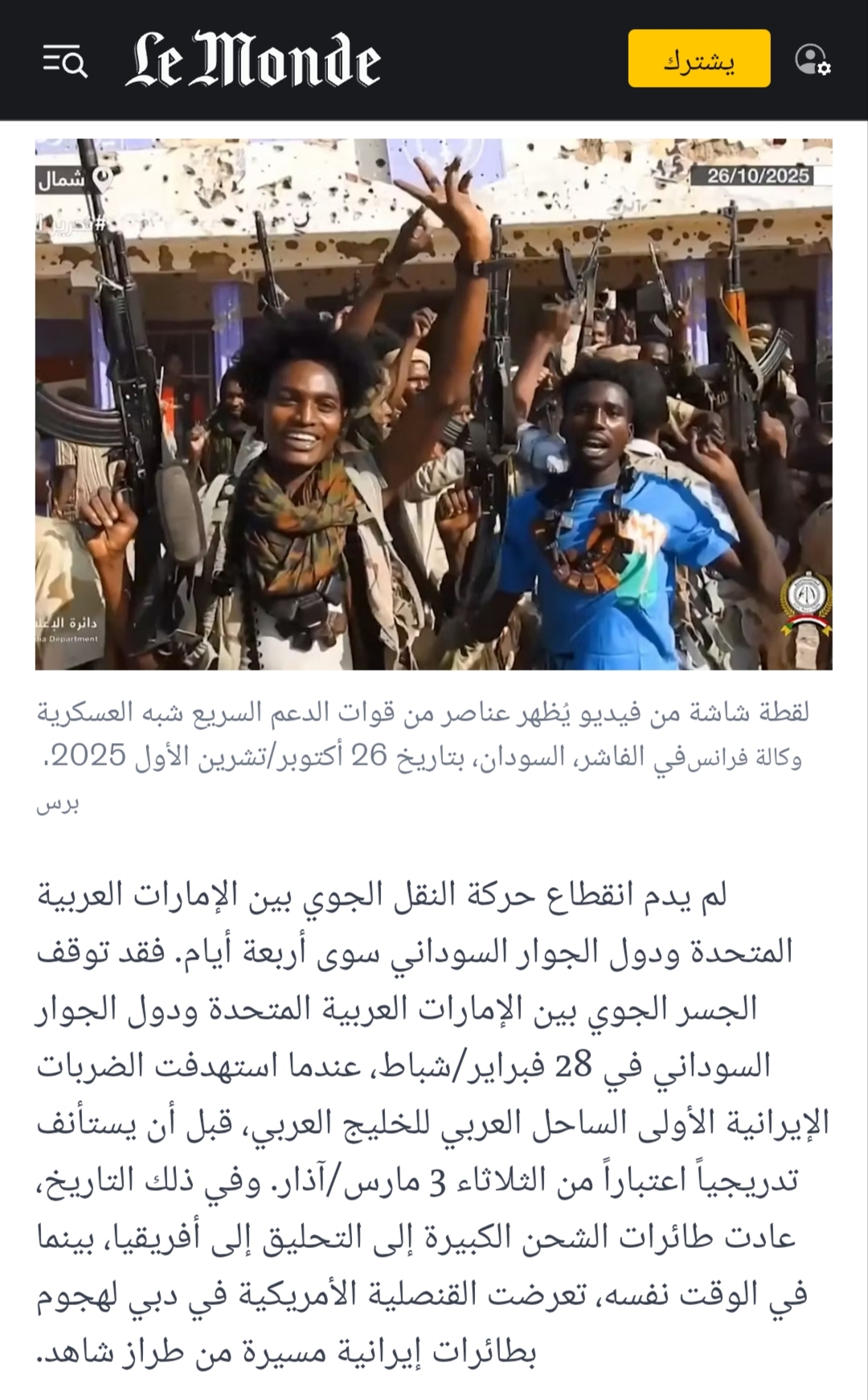Open the article photo of the fighters
Screen dimensions: 868x1400
point(433,404)
